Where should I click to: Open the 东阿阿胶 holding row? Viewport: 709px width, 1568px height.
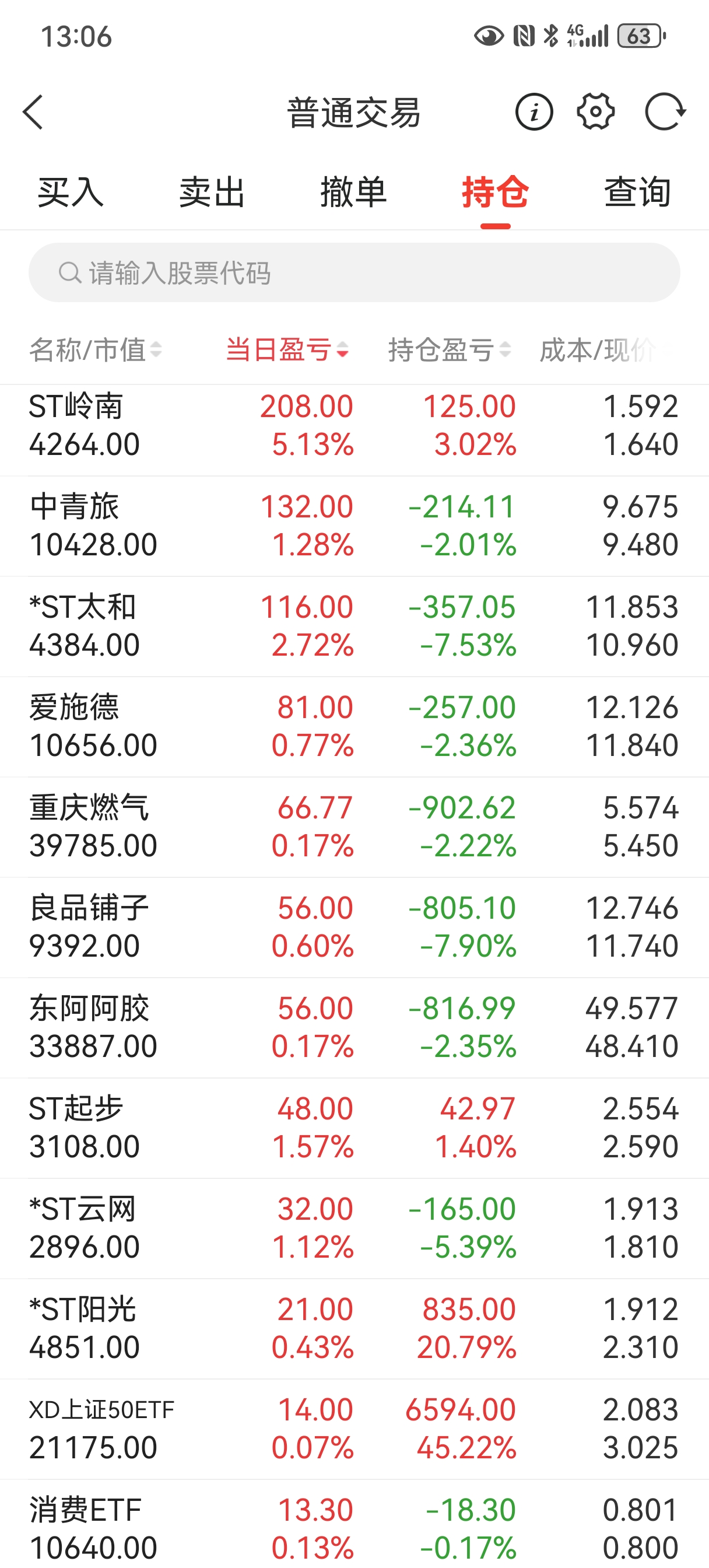tap(354, 1027)
